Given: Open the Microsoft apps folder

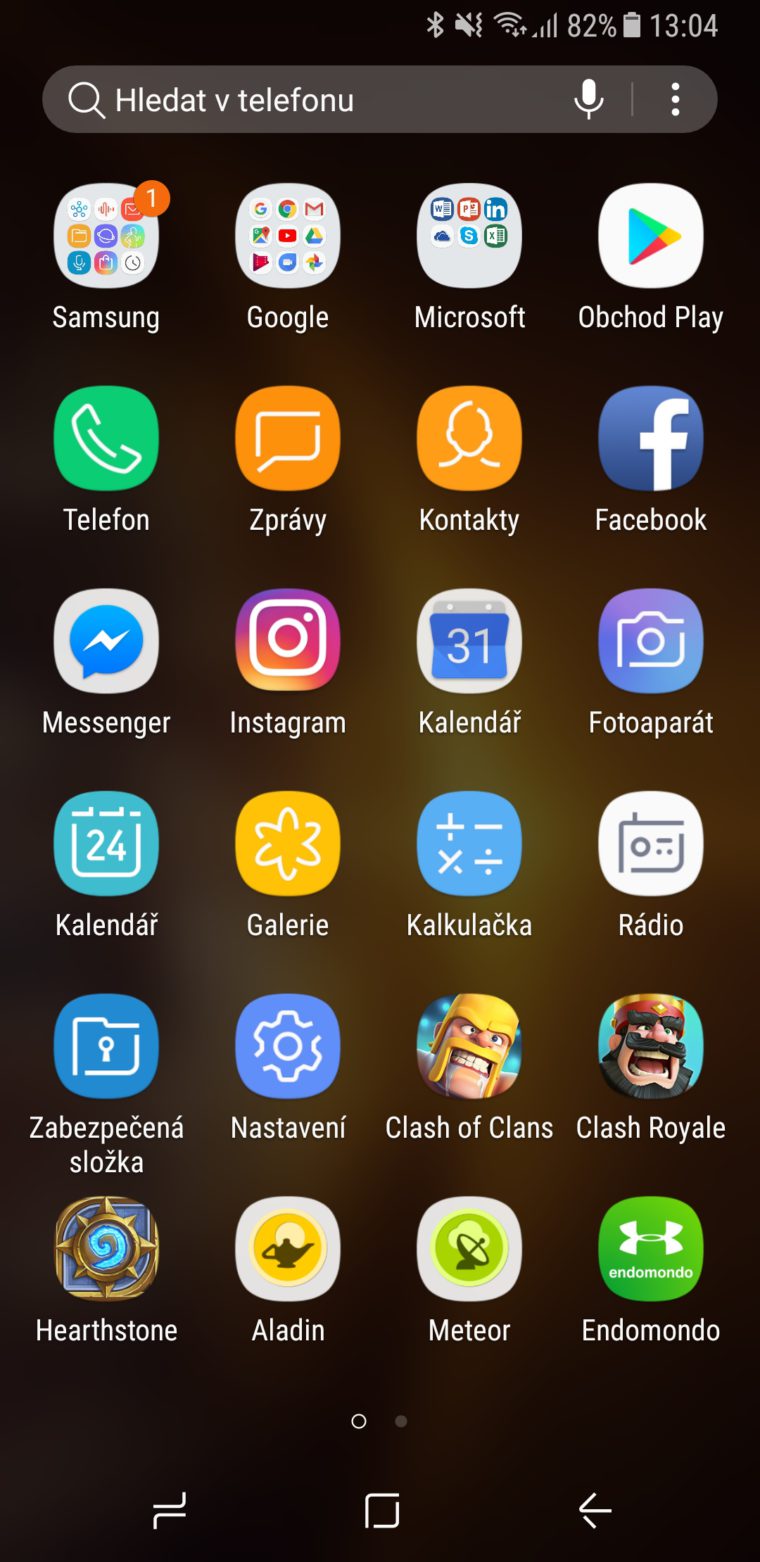Looking at the screenshot, I should tap(469, 236).
